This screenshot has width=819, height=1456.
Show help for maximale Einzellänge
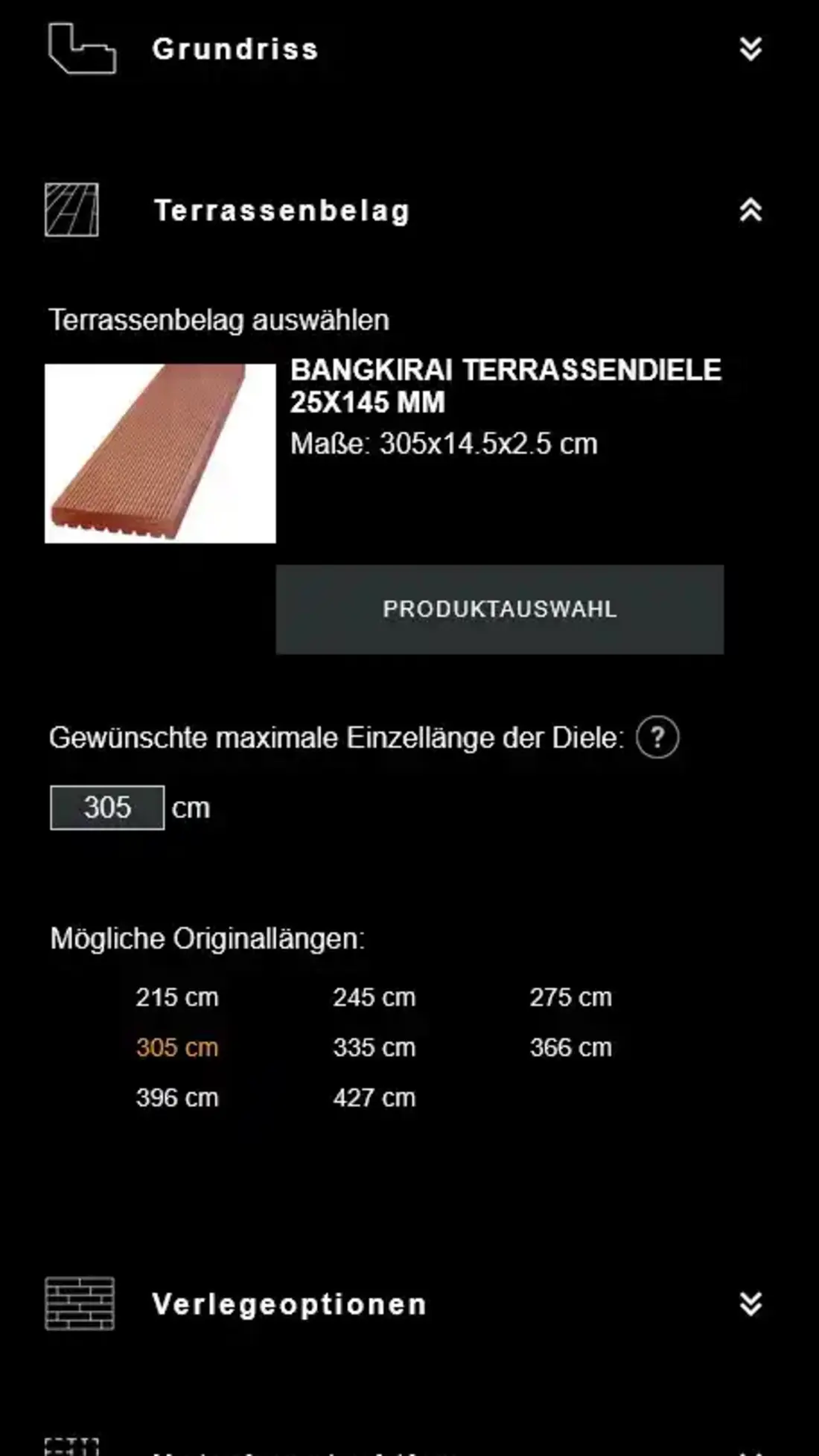pyautogui.click(x=657, y=738)
